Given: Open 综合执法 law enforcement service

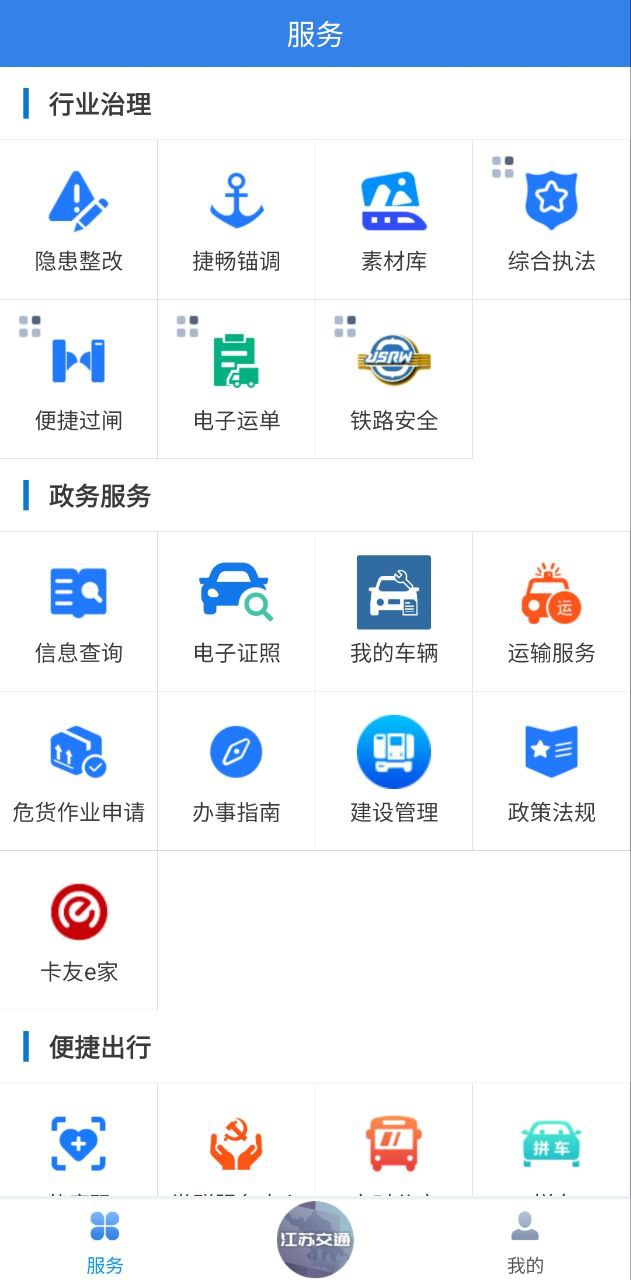Looking at the screenshot, I should [x=551, y=220].
